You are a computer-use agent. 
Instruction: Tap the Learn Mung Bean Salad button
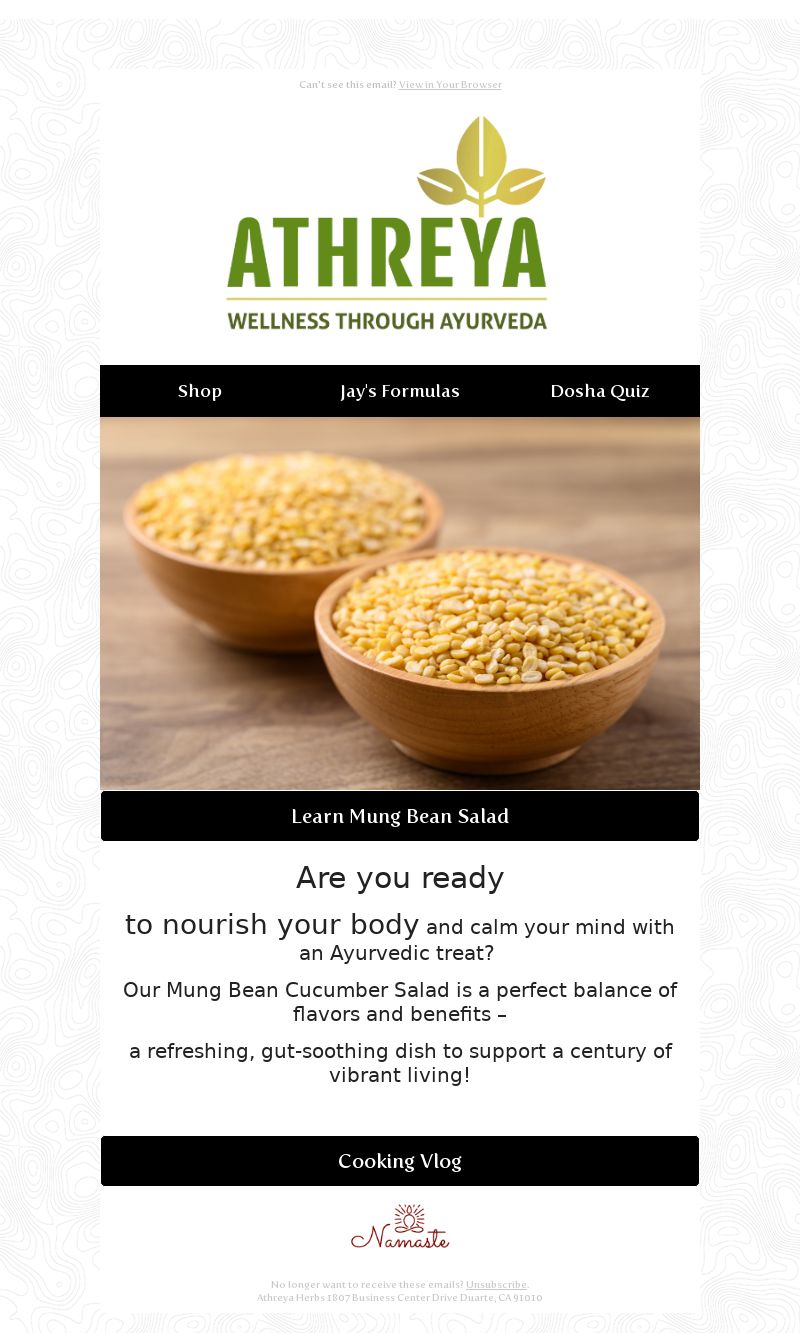[400, 816]
